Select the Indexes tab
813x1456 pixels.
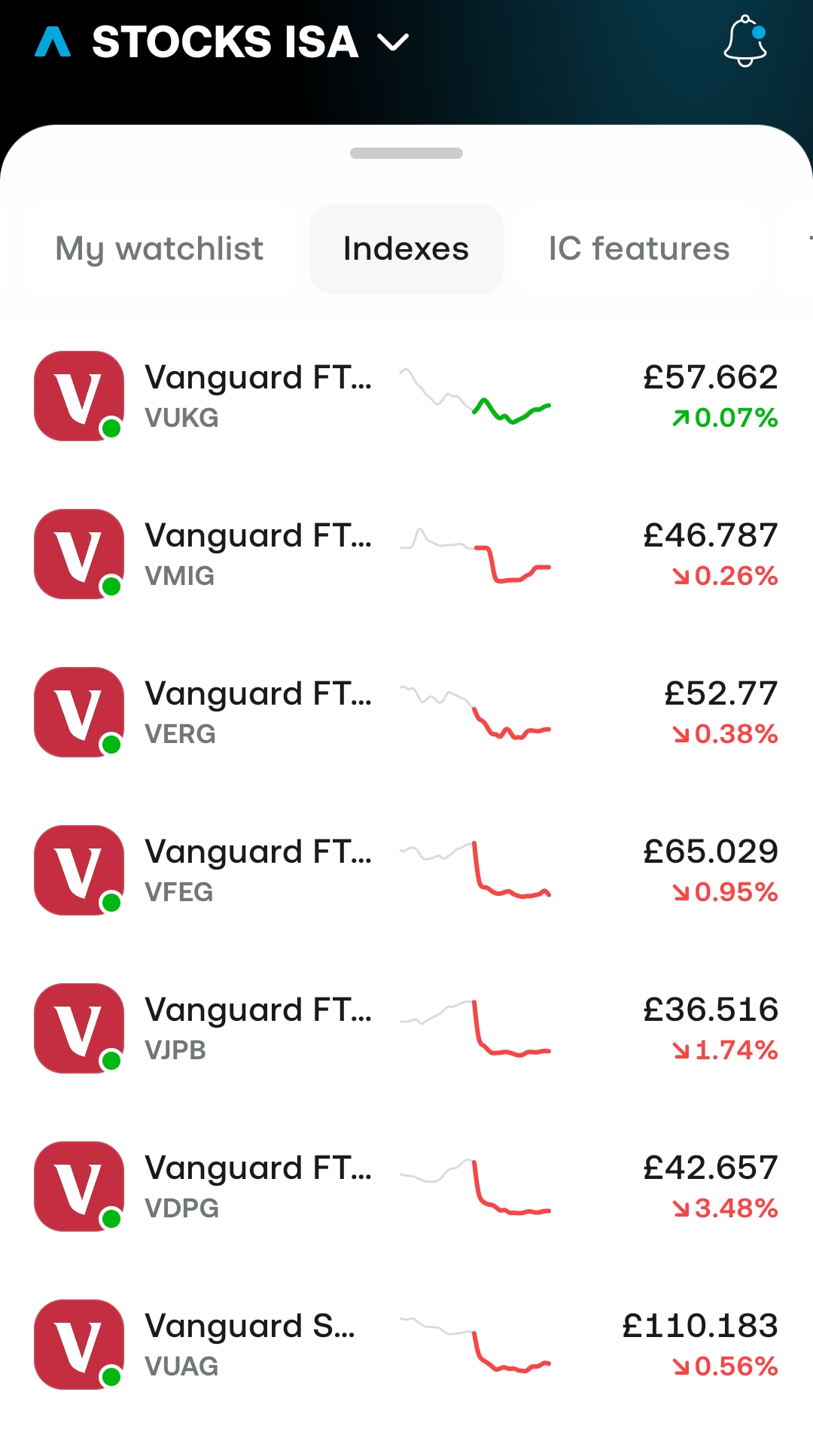pos(406,249)
